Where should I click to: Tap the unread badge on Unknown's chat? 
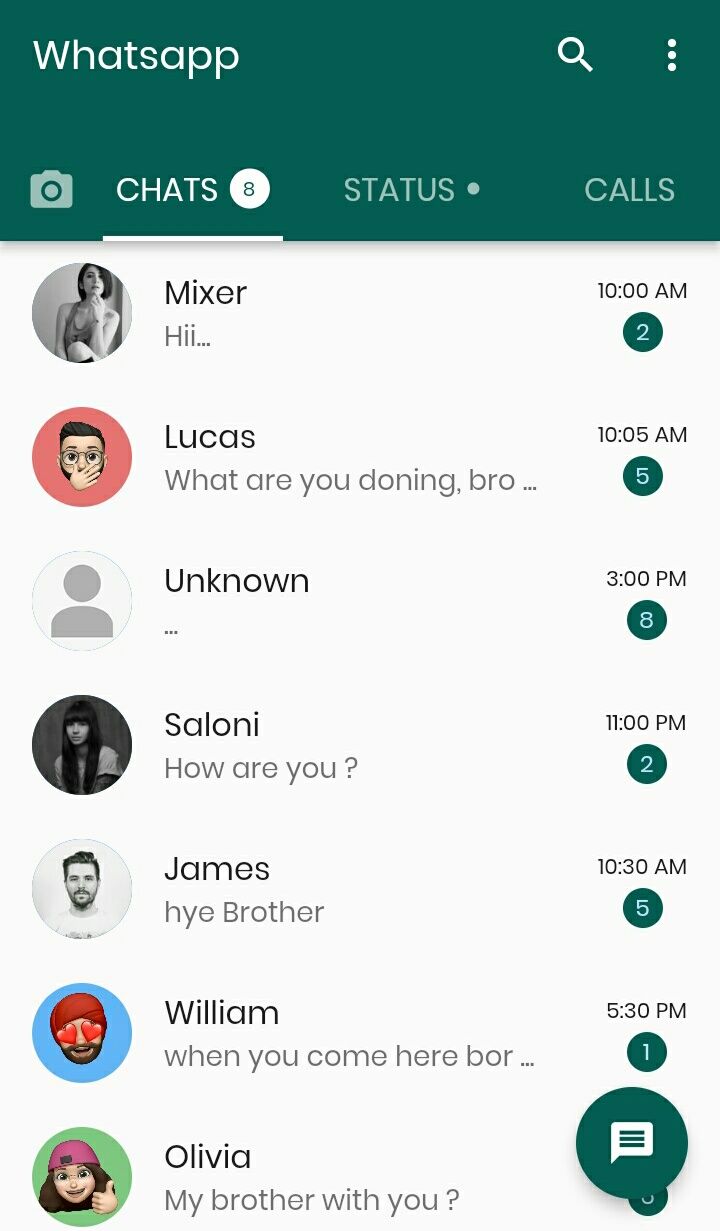[x=646, y=620]
